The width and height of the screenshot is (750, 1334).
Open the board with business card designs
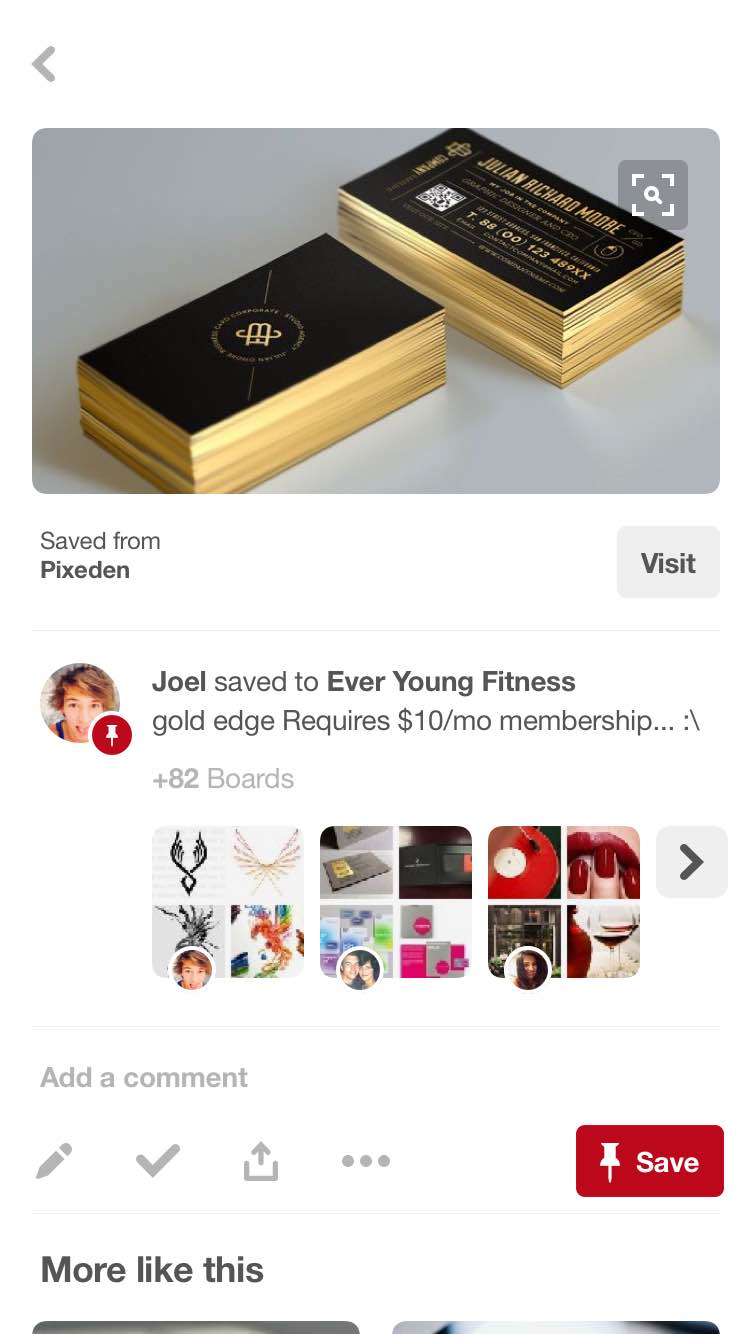(396, 901)
